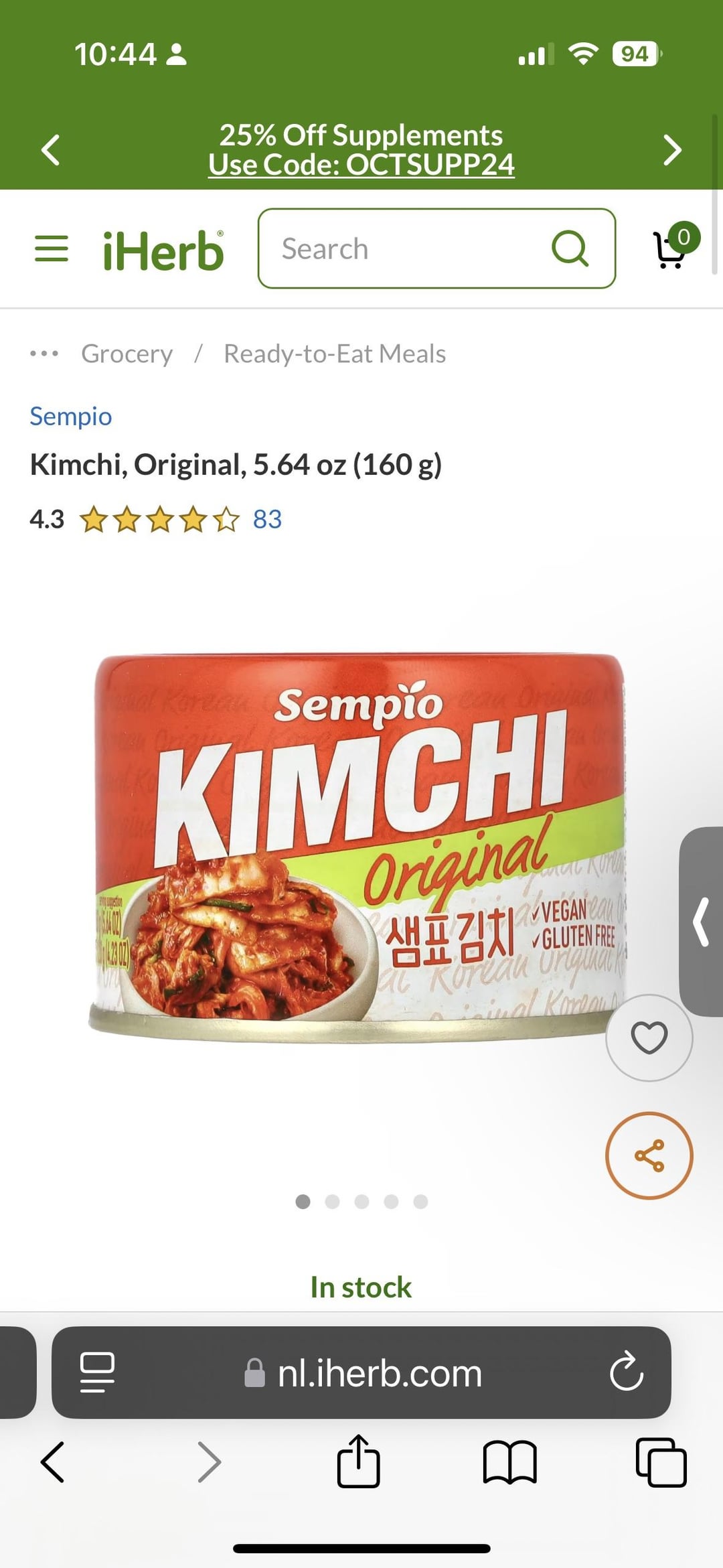Image resolution: width=723 pixels, height=1568 pixels.
Task: Show previous promo banner
Action: click(51, 149)
